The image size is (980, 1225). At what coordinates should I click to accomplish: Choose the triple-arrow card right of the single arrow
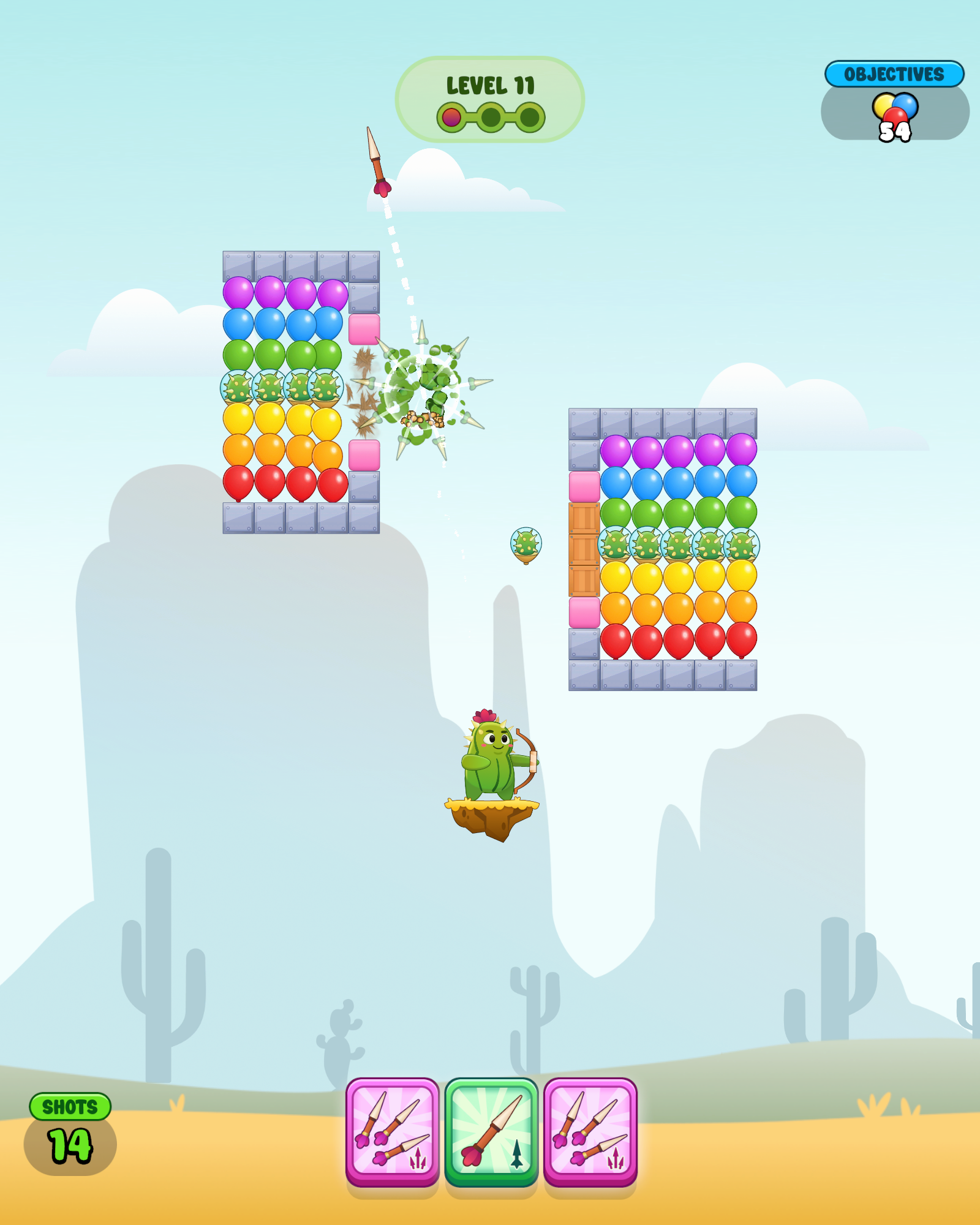click(590, 1132)
